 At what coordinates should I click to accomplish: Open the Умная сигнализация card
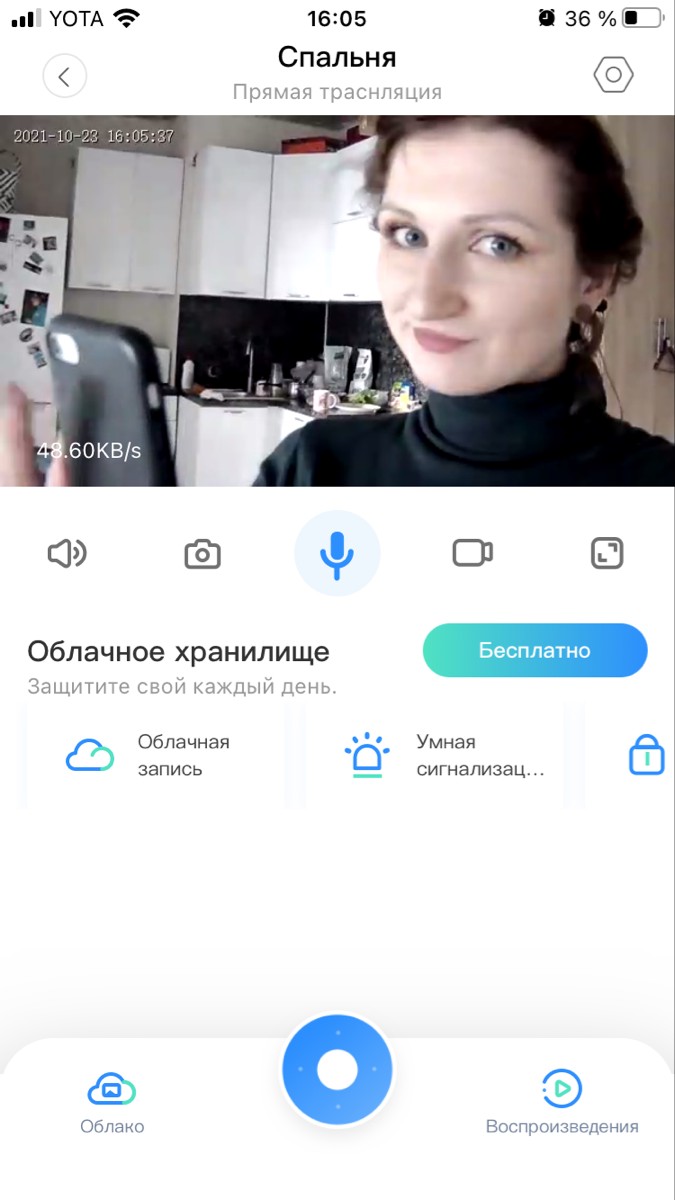tap(435, 756)
